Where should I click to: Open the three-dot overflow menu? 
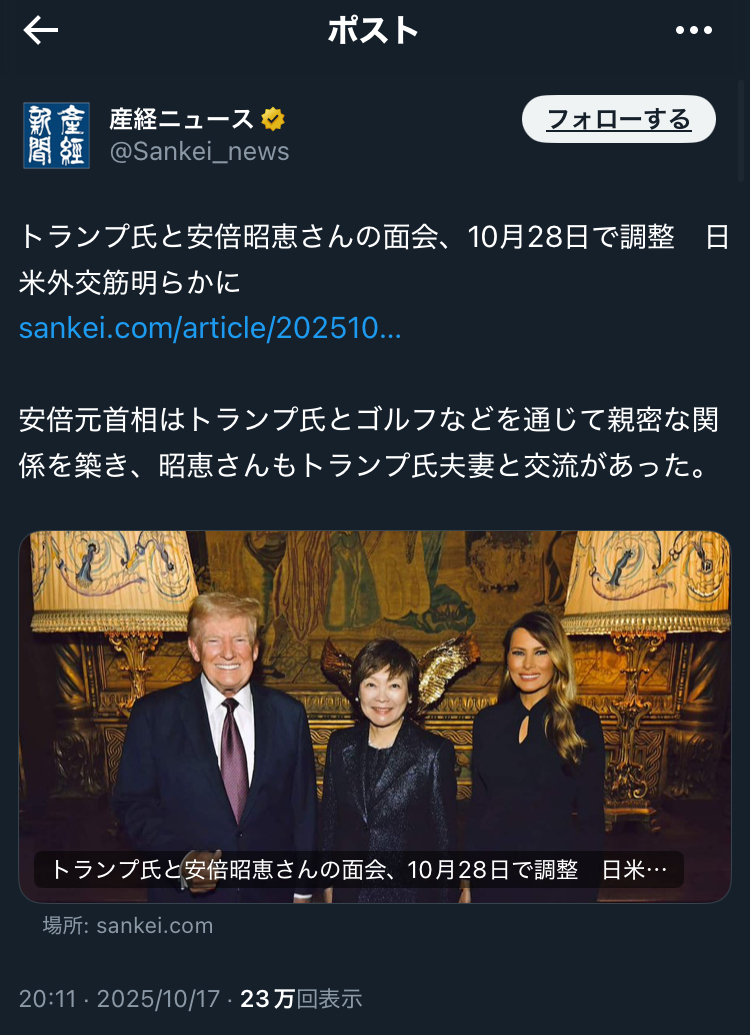click(x=694, y=31)
